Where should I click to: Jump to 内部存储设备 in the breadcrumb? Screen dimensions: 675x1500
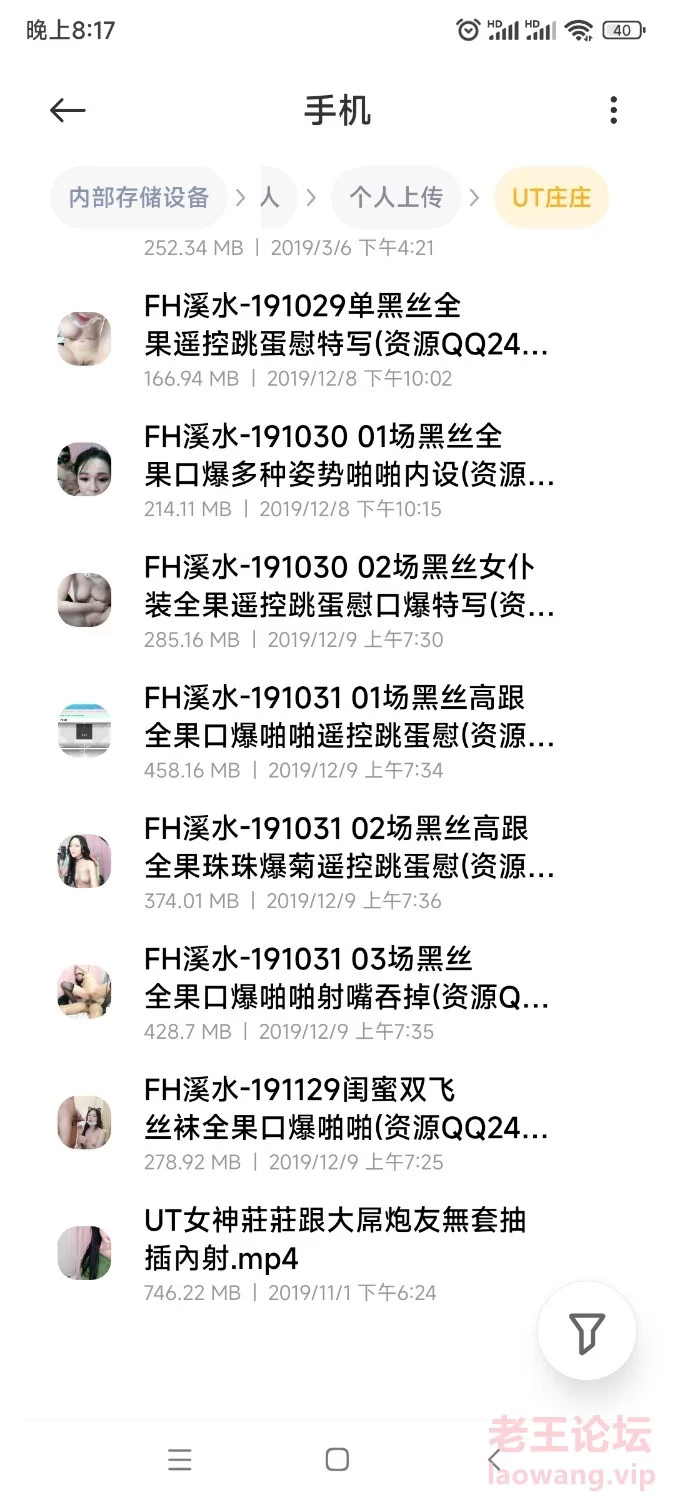click(x=139, y=197)
